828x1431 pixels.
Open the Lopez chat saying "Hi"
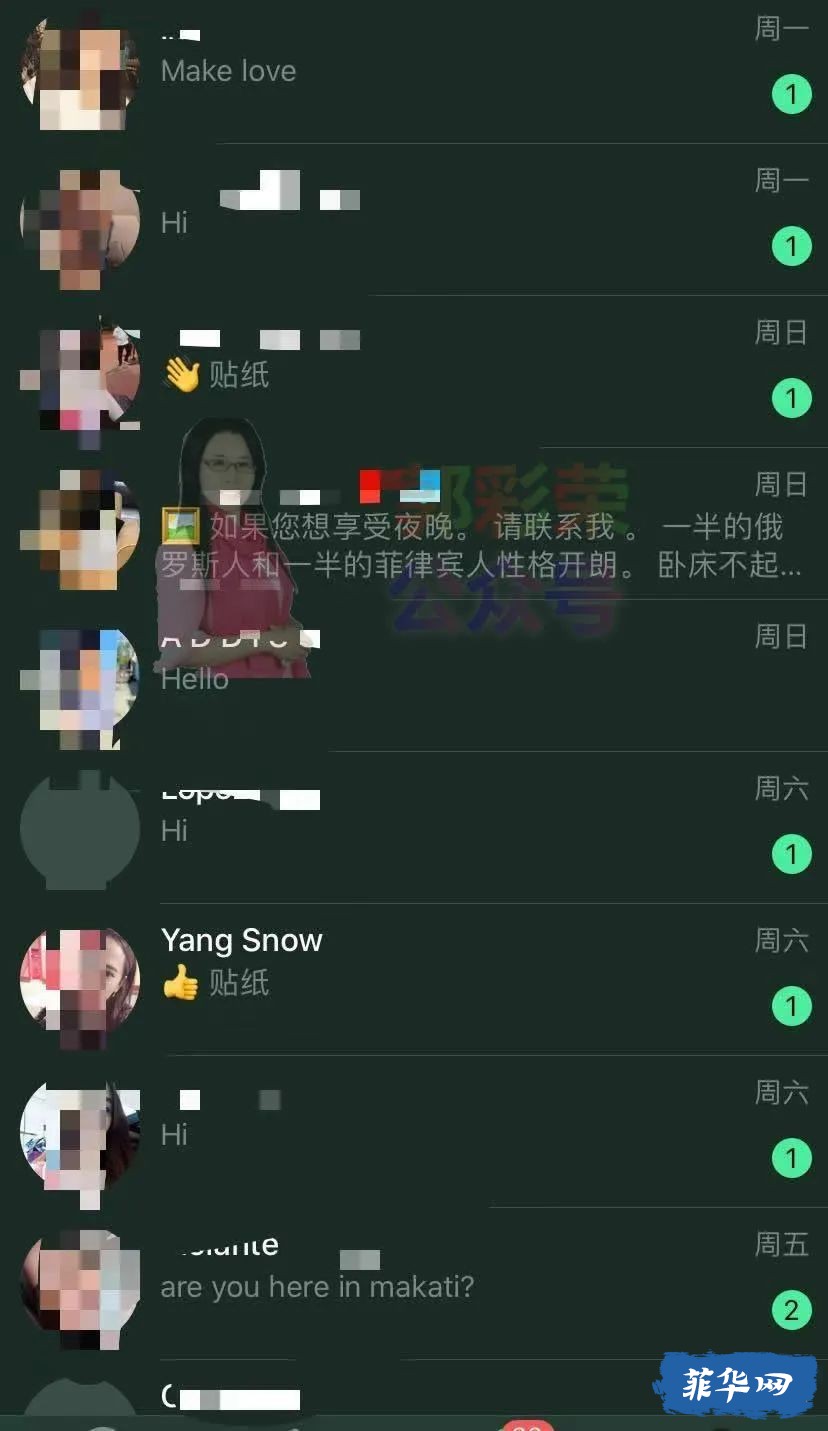pyautogui.click(x=450, y=830)
